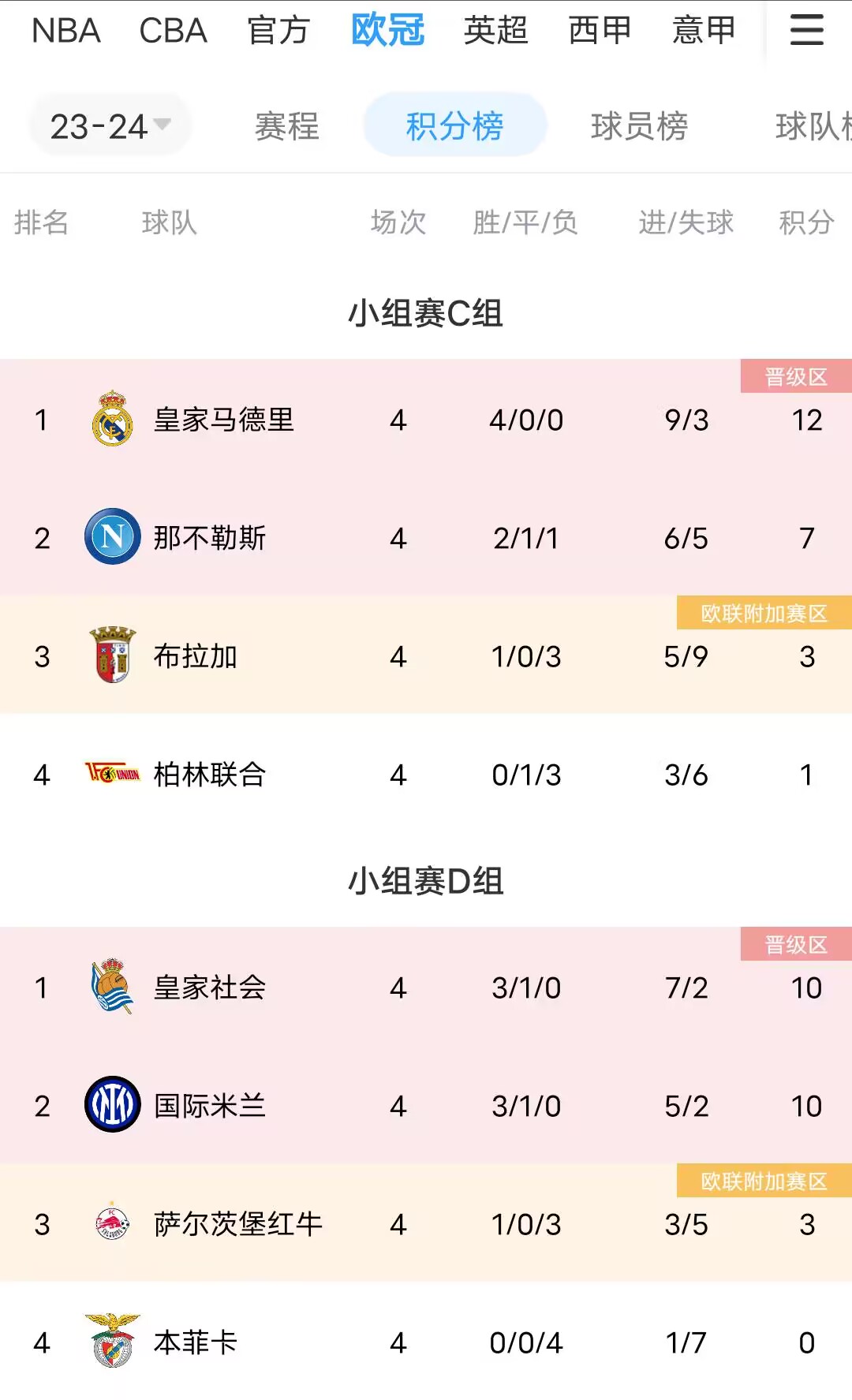The width and height of the screenshot is (852, 1400).
Task: Open Braga's (布拉加) team badge
Action: point(113,655)
